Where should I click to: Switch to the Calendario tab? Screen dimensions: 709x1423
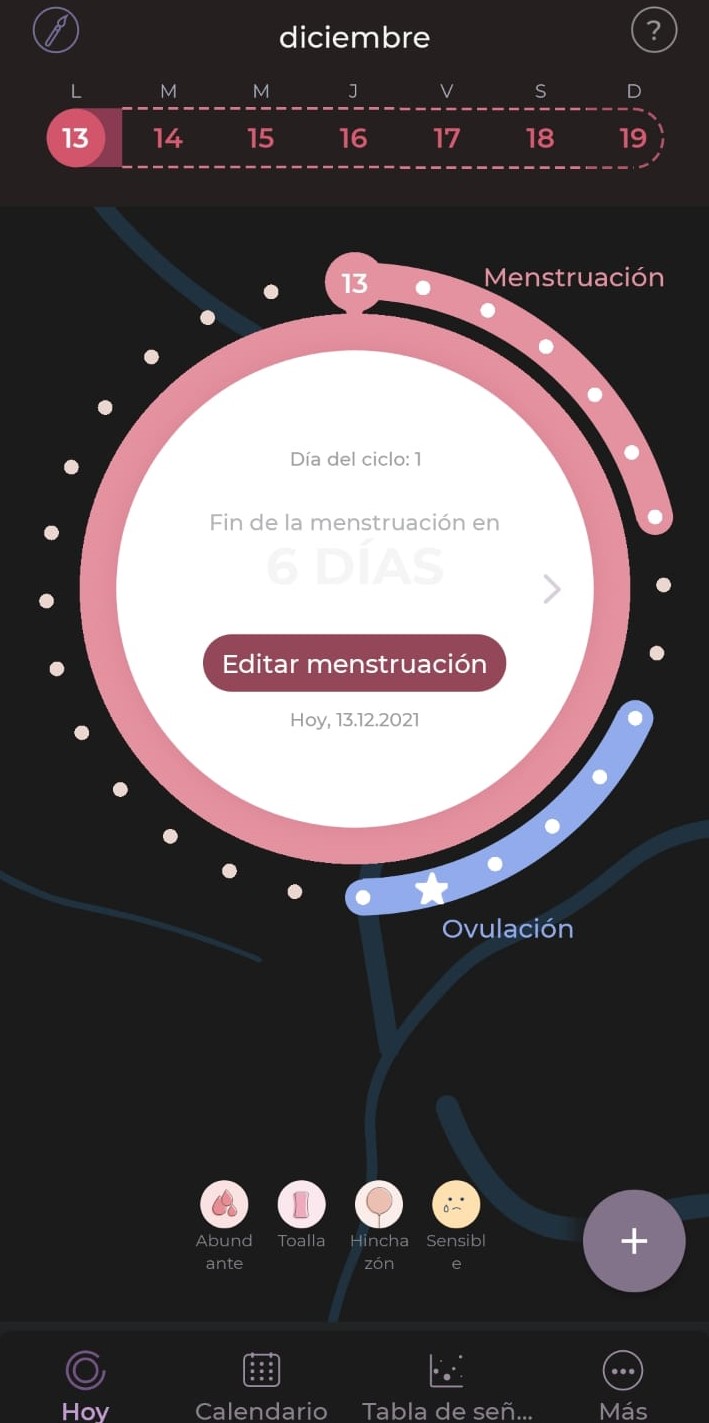(x=261, y=1385)
